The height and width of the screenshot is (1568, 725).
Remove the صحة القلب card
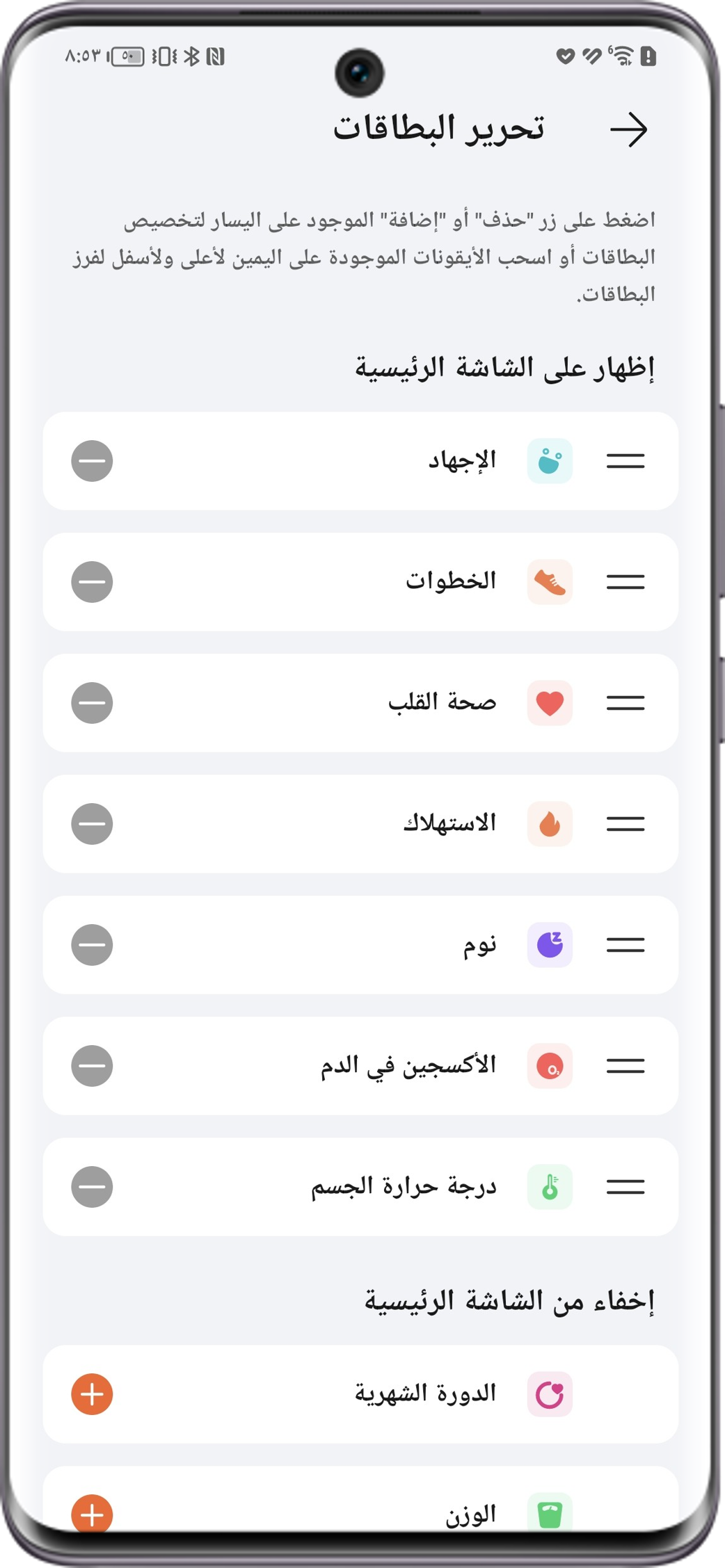tap(92, 702)
